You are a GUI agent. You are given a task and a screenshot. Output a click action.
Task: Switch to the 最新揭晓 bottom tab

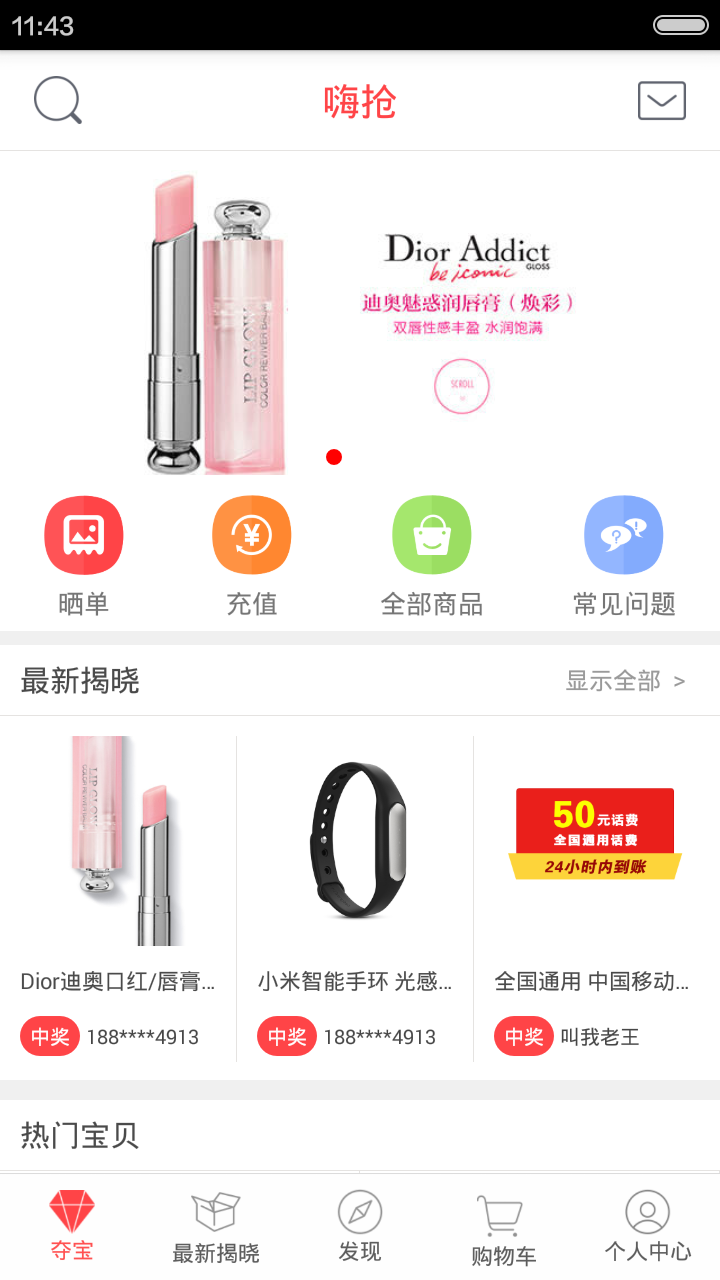(216, 1226)
